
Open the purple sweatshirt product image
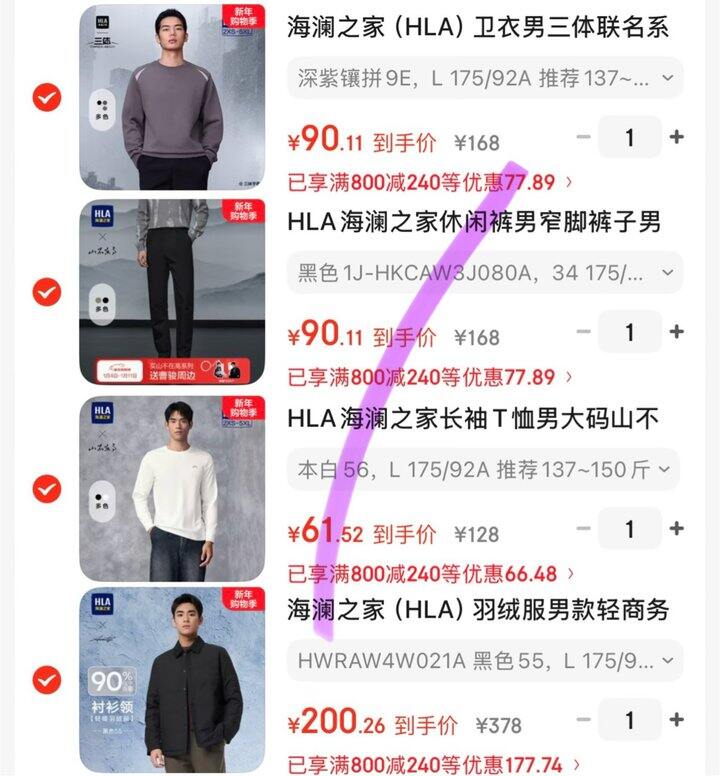(172, 97)
